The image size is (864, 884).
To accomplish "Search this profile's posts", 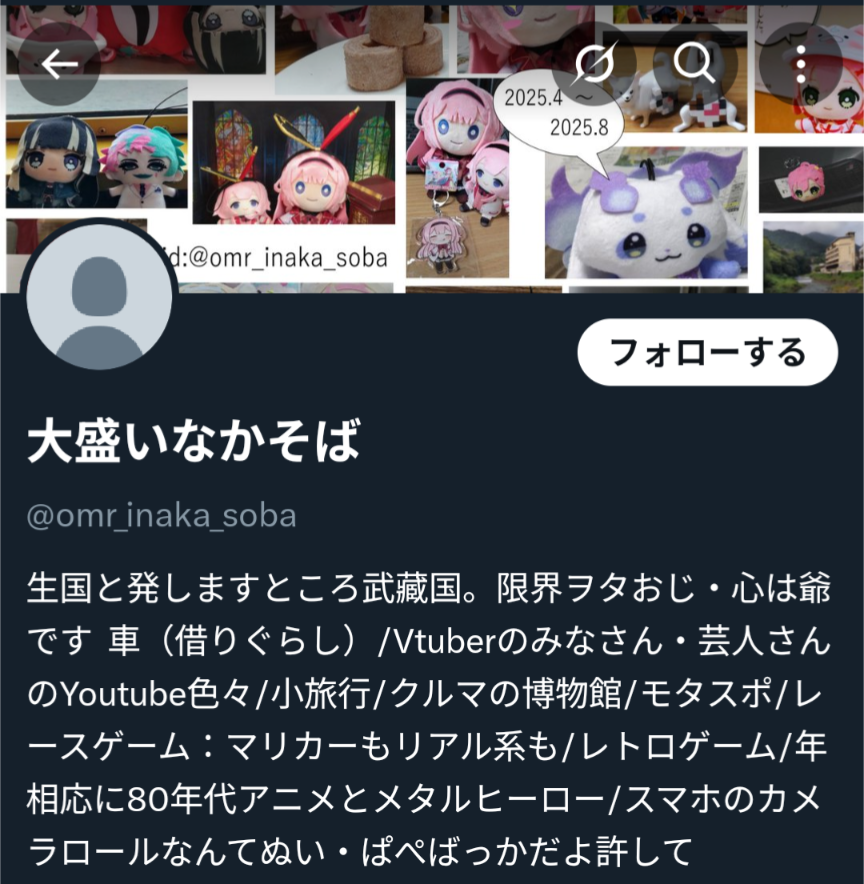I will (693, 64).
